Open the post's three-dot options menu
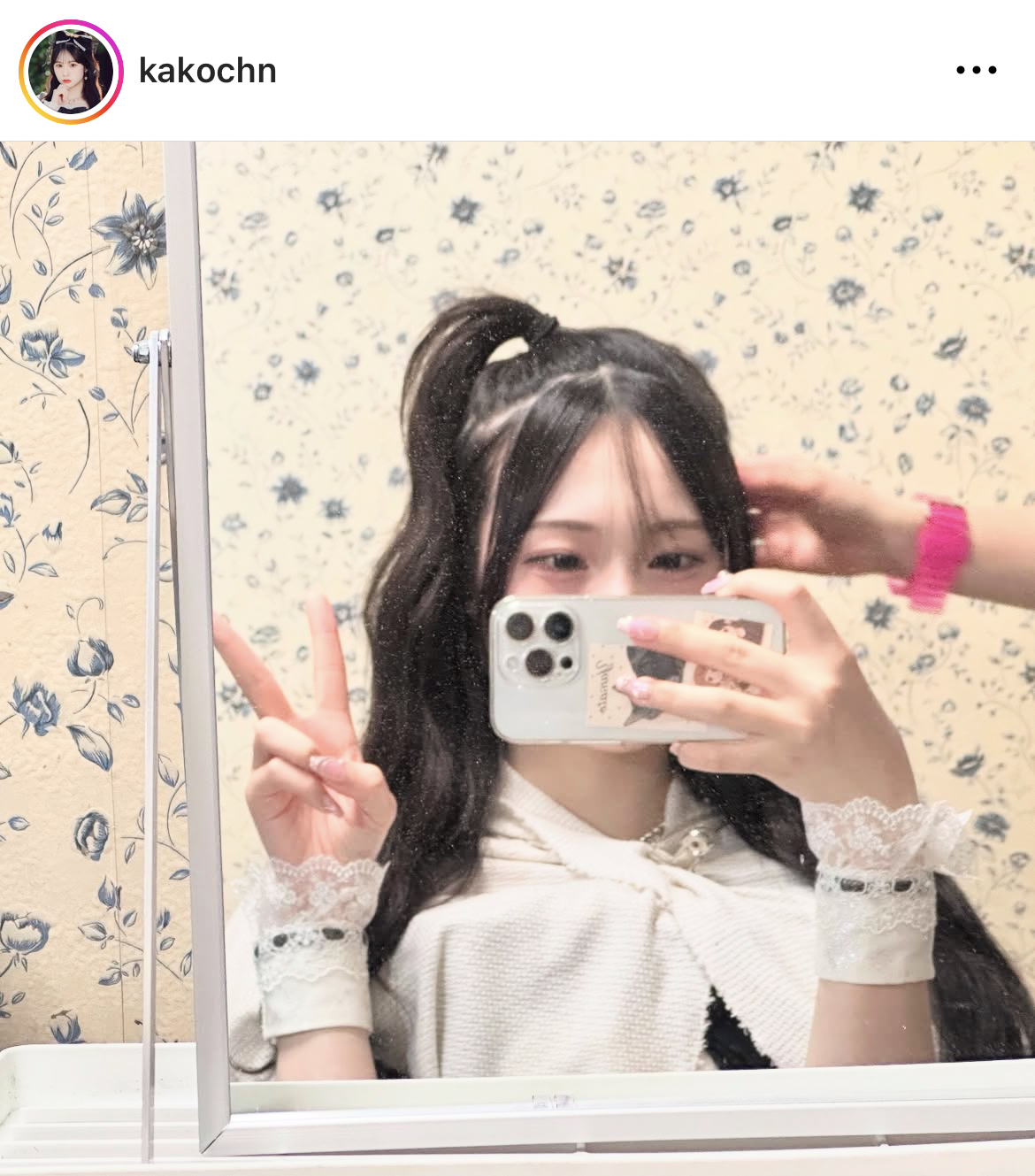The image size is (1035, 1176). click(x=976, y=70)
